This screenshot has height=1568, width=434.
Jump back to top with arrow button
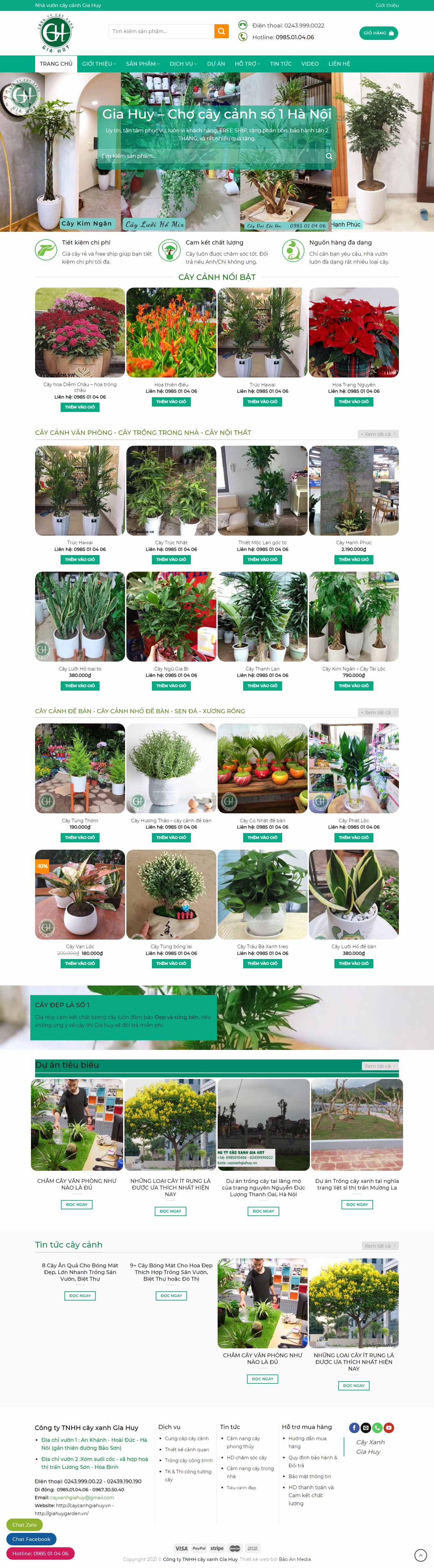click(421, 1555)
